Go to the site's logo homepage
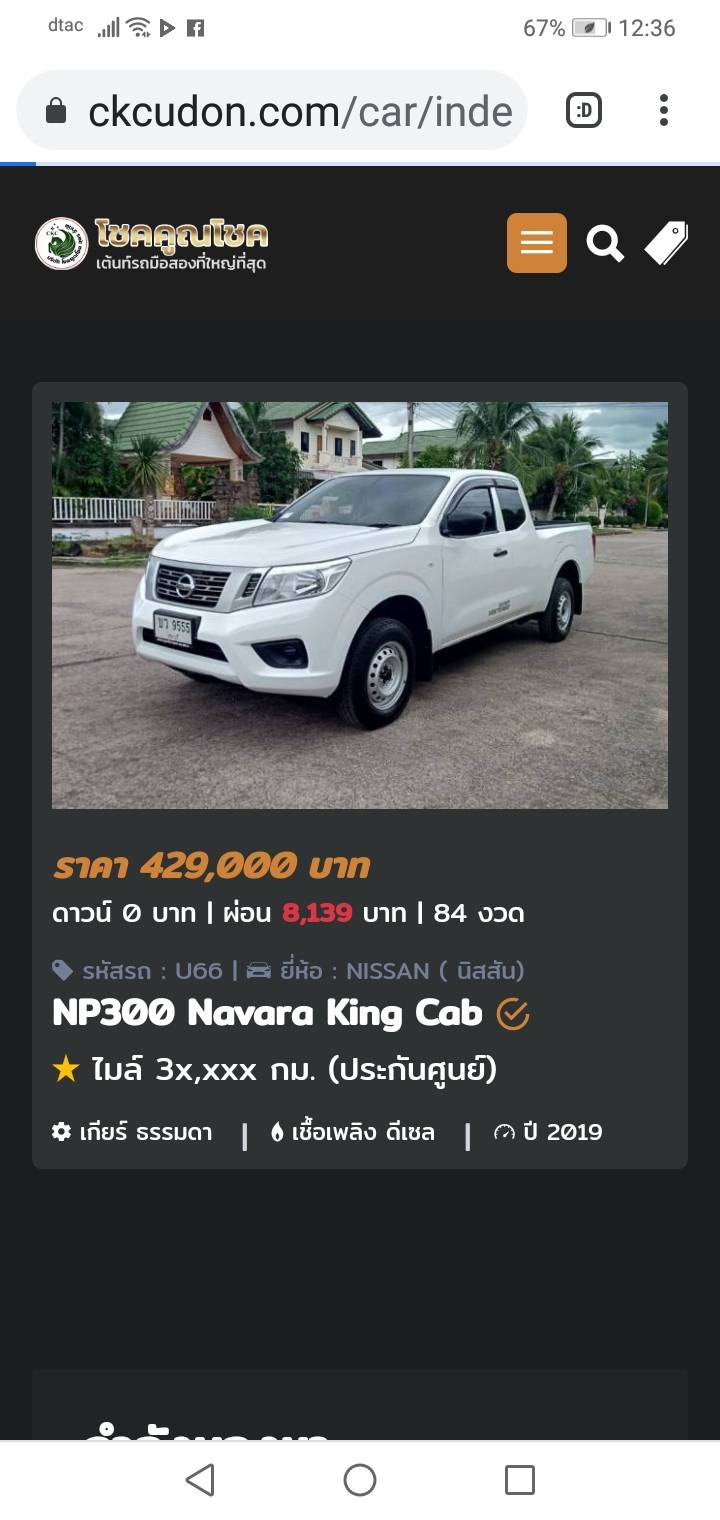 click(152, 243)
